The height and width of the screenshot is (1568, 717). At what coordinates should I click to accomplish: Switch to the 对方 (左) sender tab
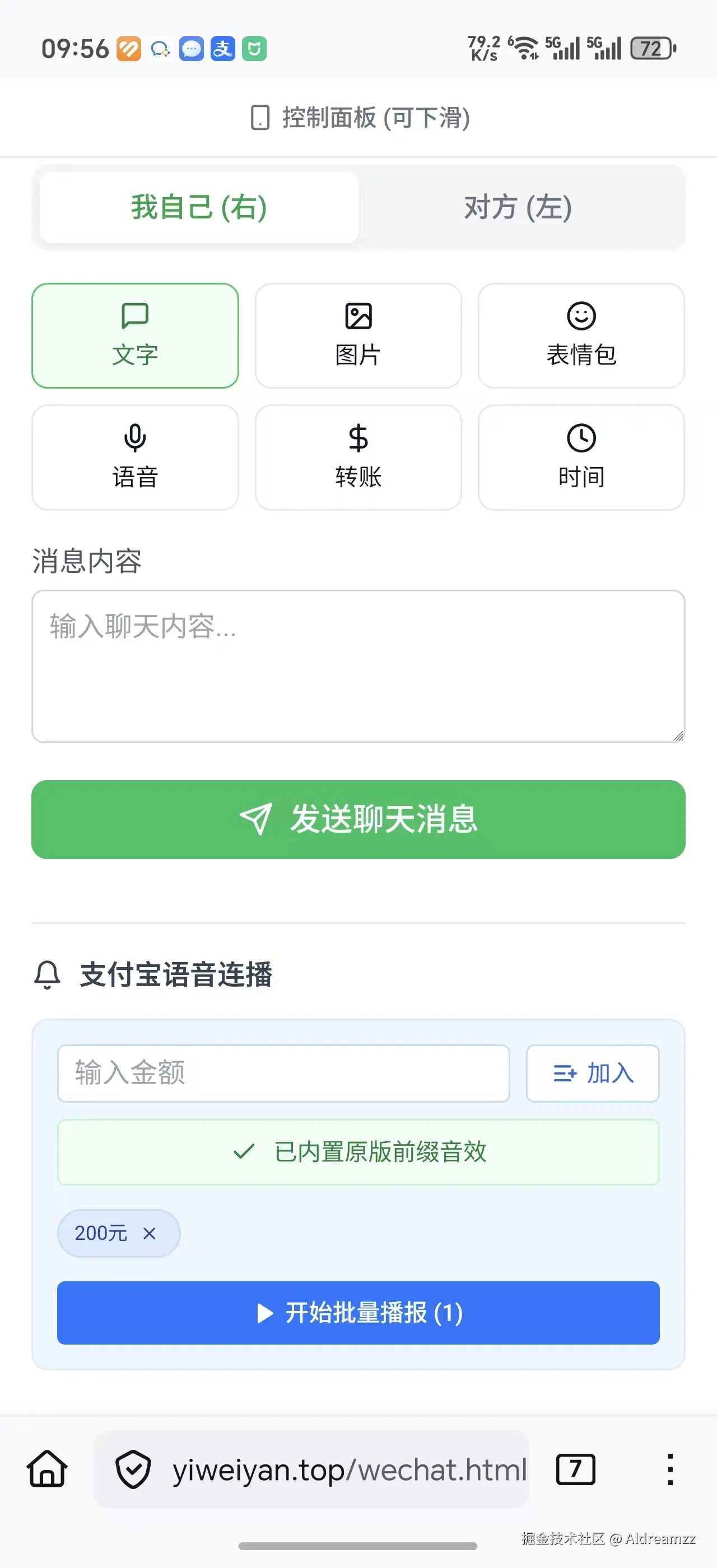pos(517,208)
